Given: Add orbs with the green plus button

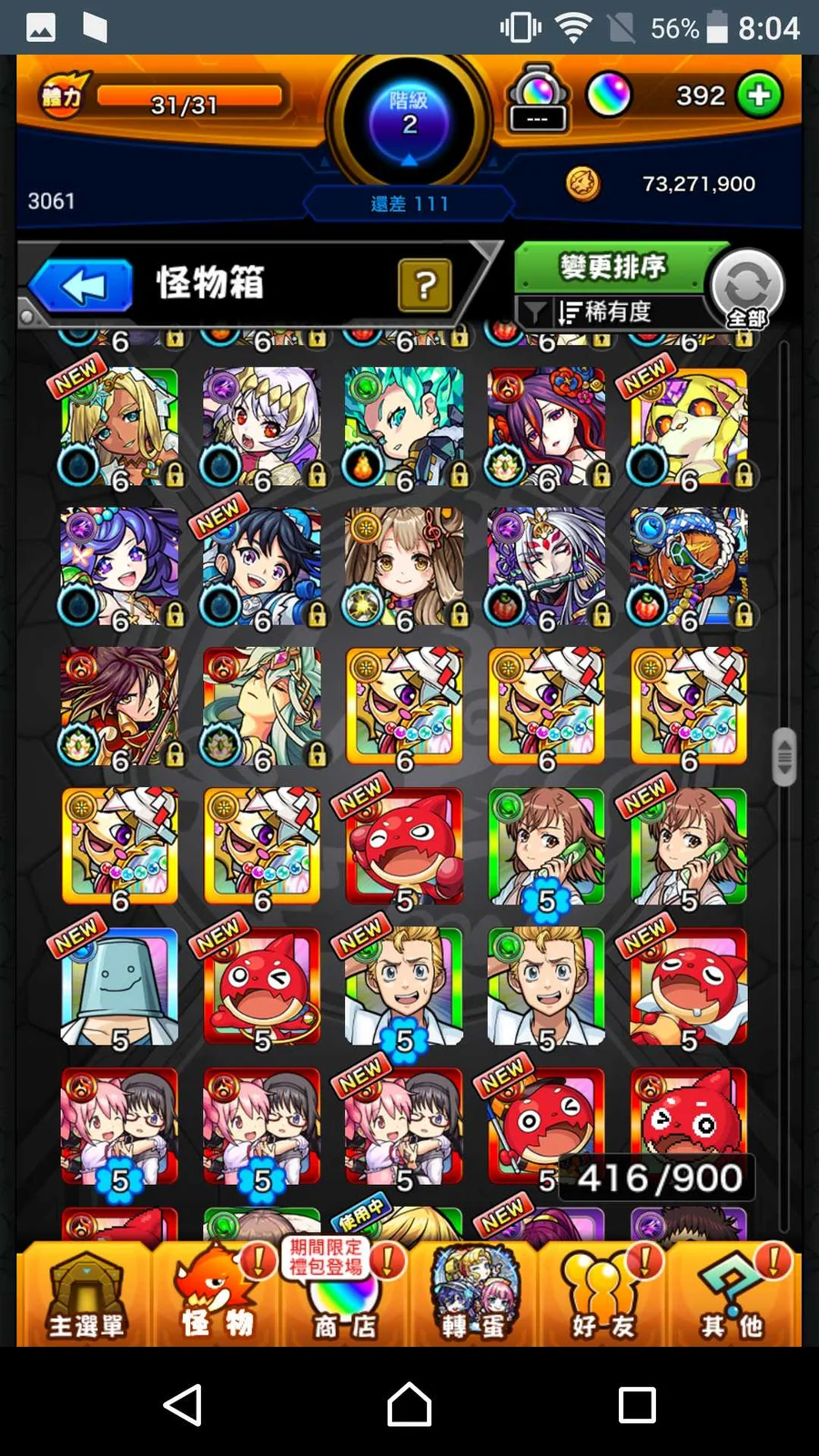Looking at the screenshot, I should click(x=759, y=96).
